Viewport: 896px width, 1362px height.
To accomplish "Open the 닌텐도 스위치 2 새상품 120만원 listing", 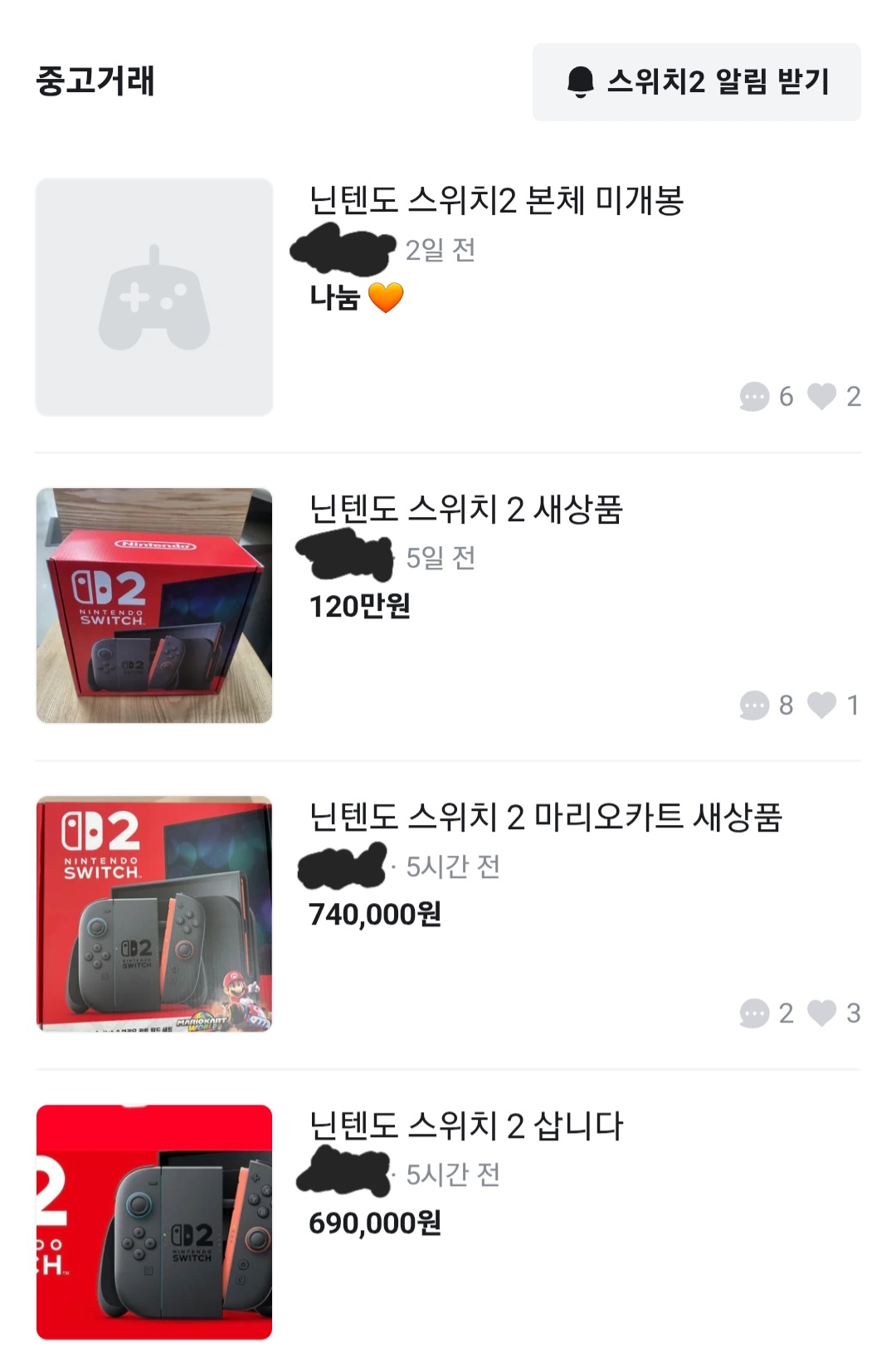I will 465,510.
